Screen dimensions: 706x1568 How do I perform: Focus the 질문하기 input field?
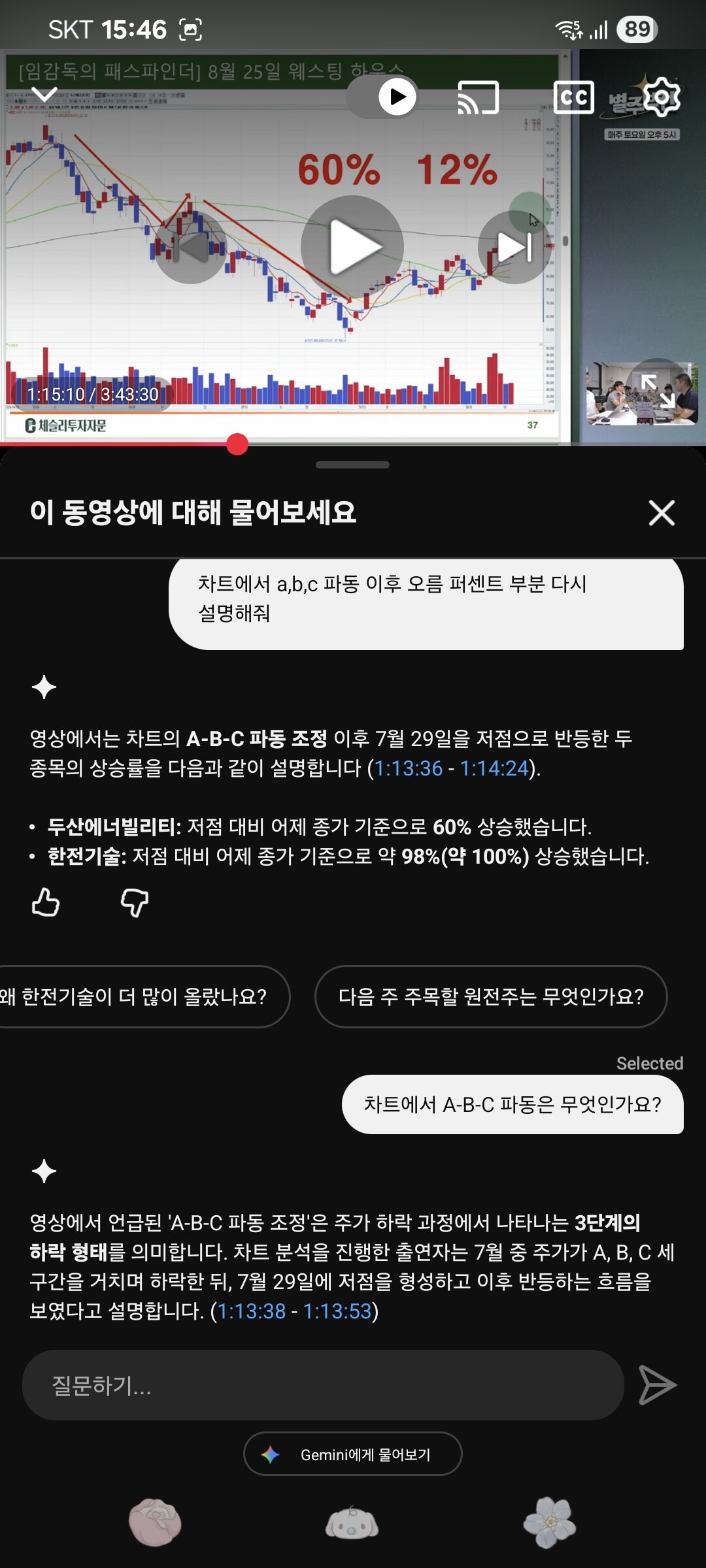pos(323,1385)
